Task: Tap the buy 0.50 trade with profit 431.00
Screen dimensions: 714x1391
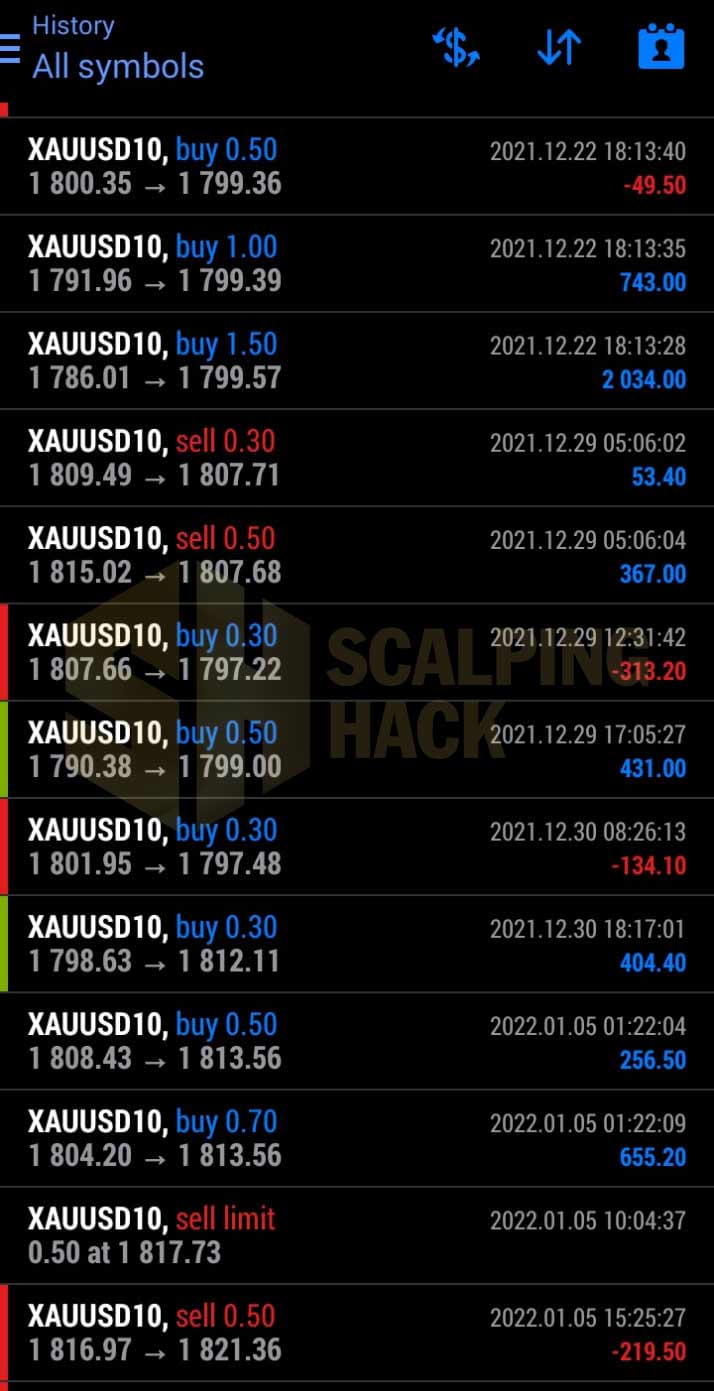Action: (x=357, y=749)
